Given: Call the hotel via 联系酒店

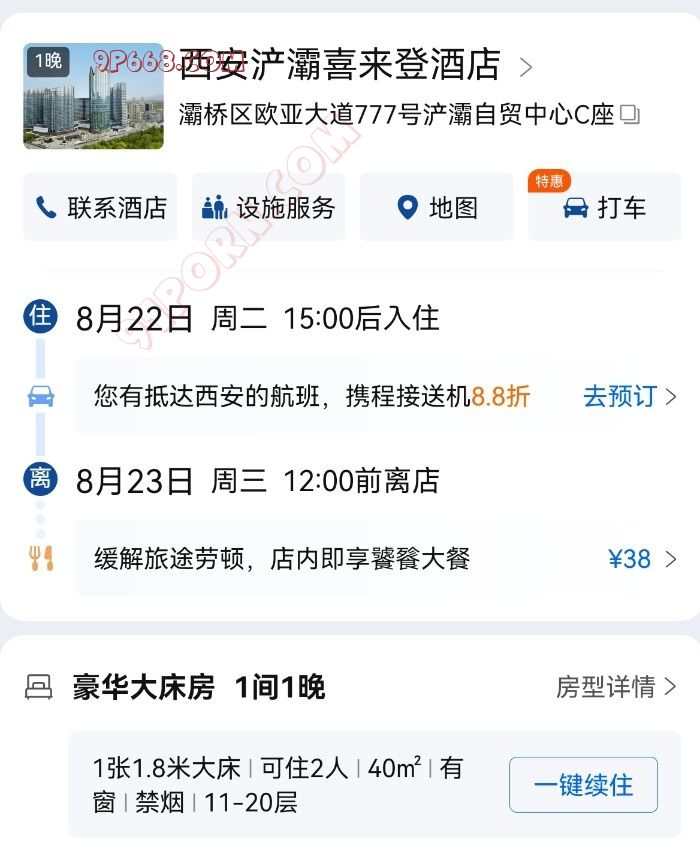Looking at the screenshot, I should (100, 207).
